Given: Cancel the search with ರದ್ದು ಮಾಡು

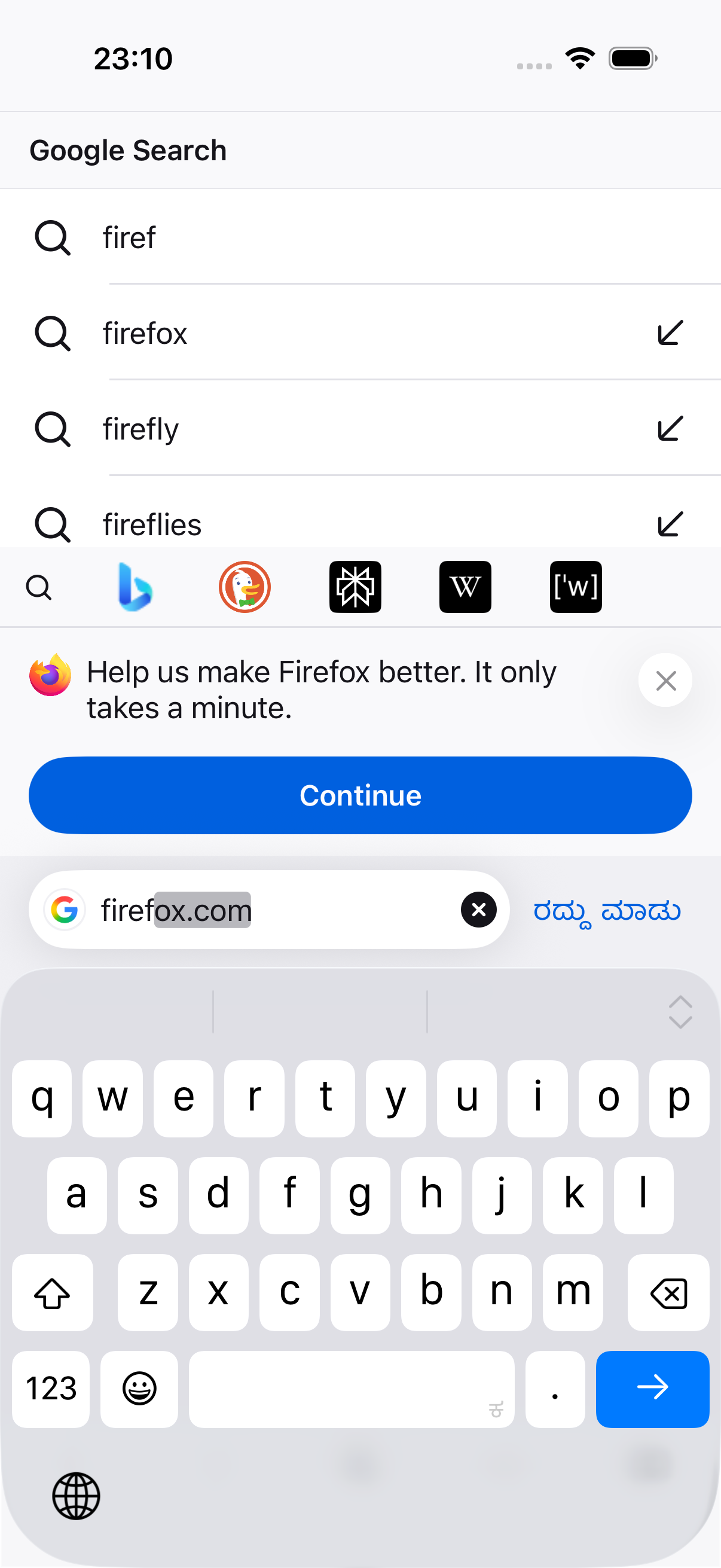Looking at the screenshot, I should tap(607, 911).
